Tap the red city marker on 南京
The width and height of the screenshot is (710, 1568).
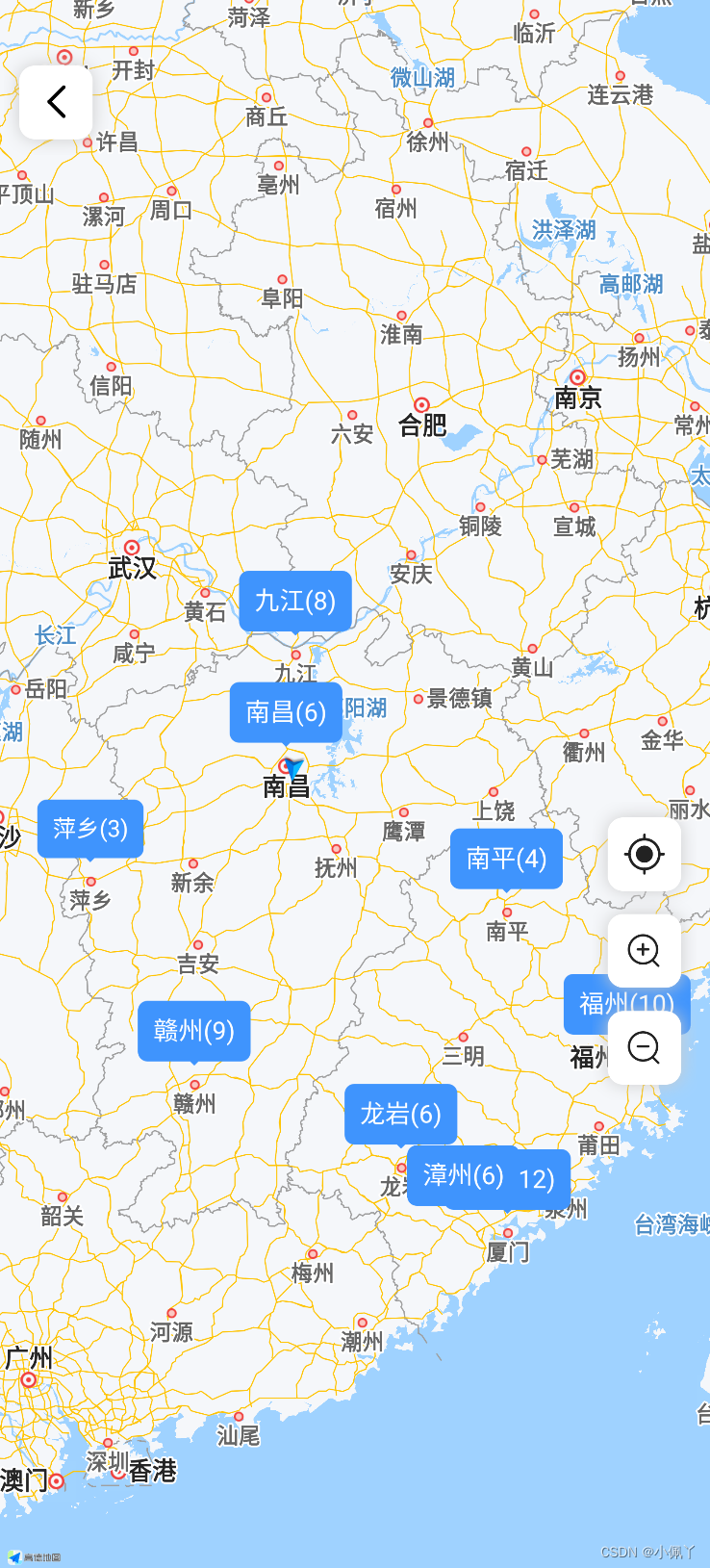pos(576,377)
